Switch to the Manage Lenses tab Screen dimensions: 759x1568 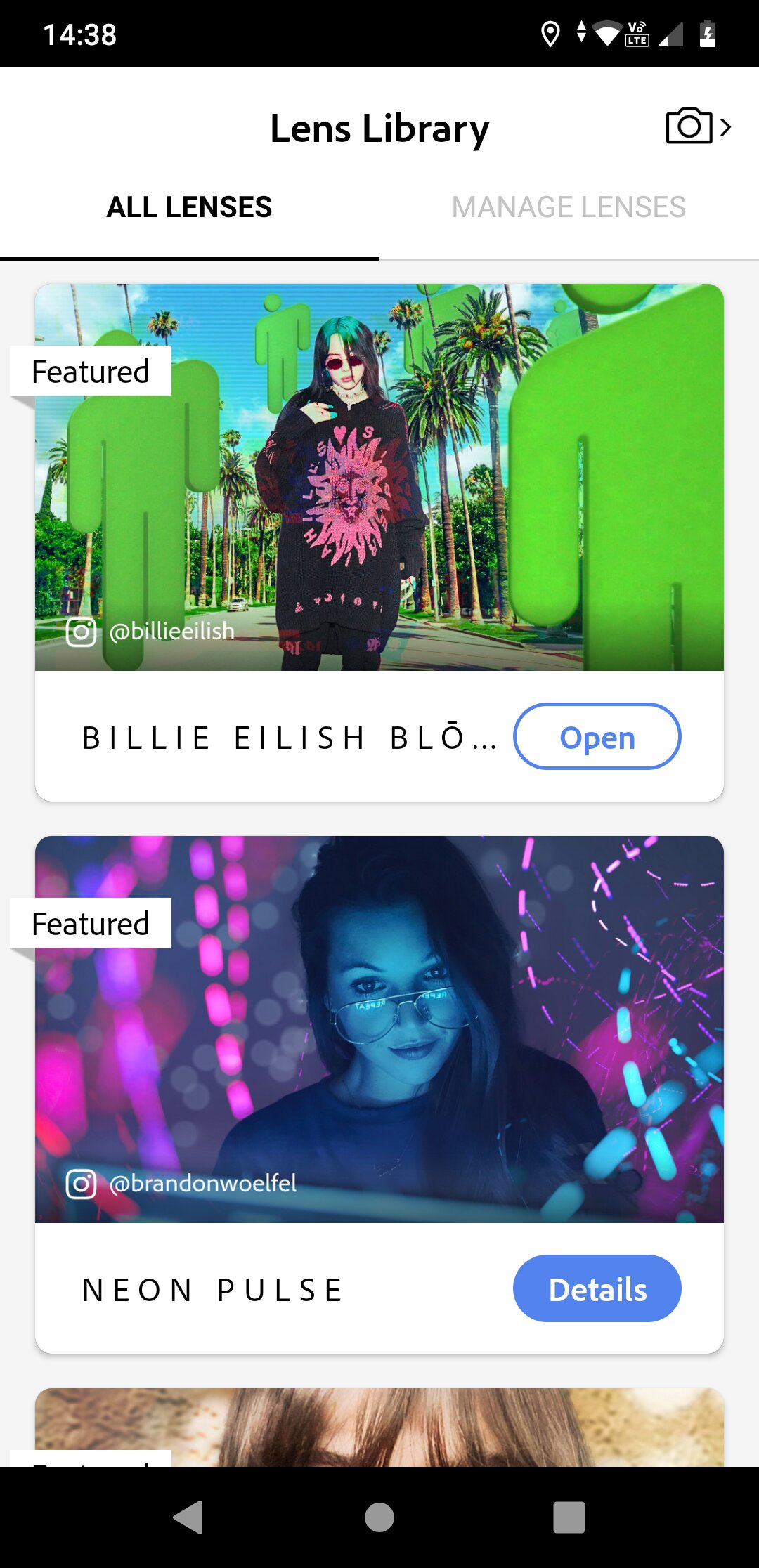click(569, 207)
